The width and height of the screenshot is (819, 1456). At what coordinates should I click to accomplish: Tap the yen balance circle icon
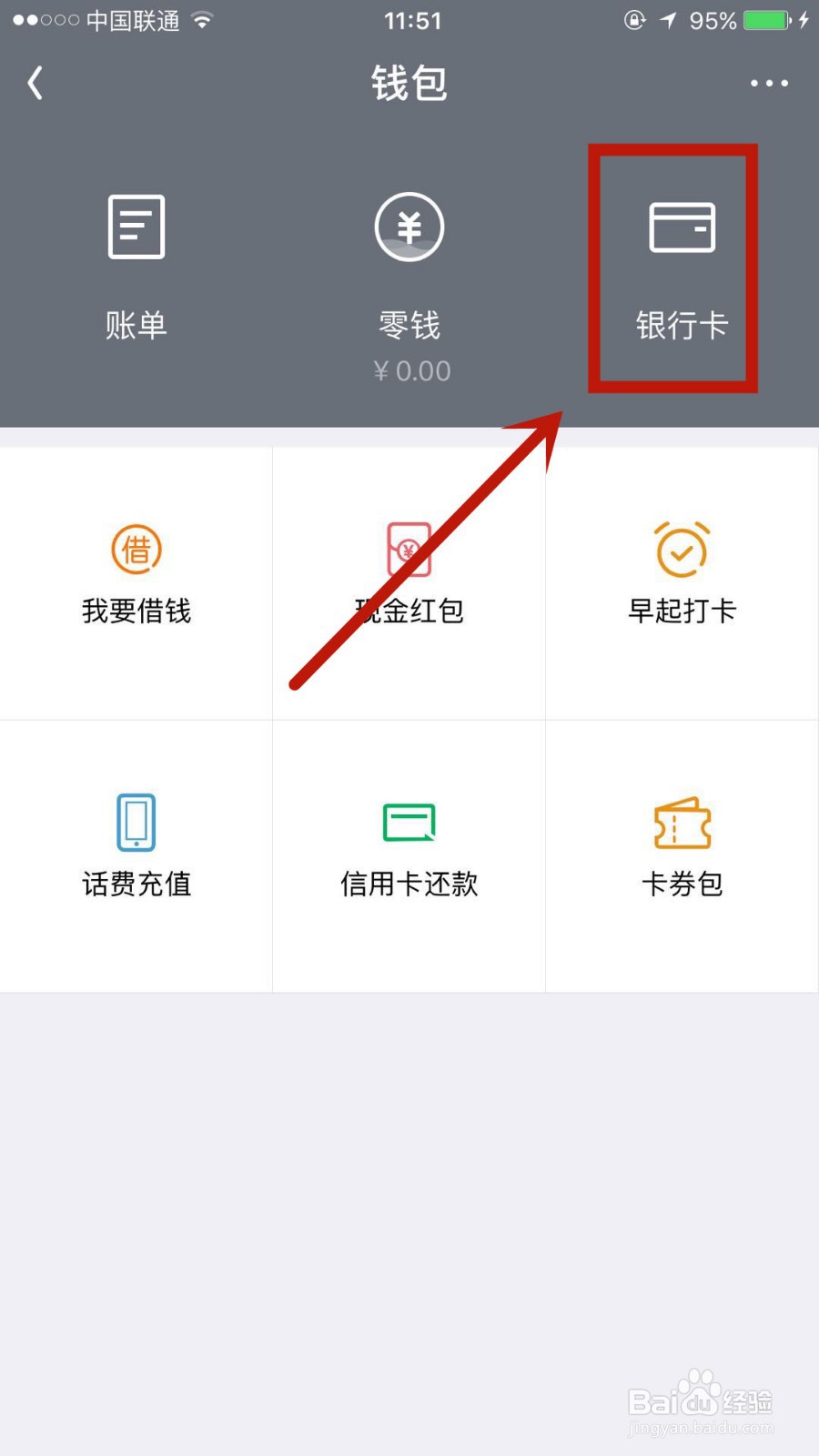(409, 227)
